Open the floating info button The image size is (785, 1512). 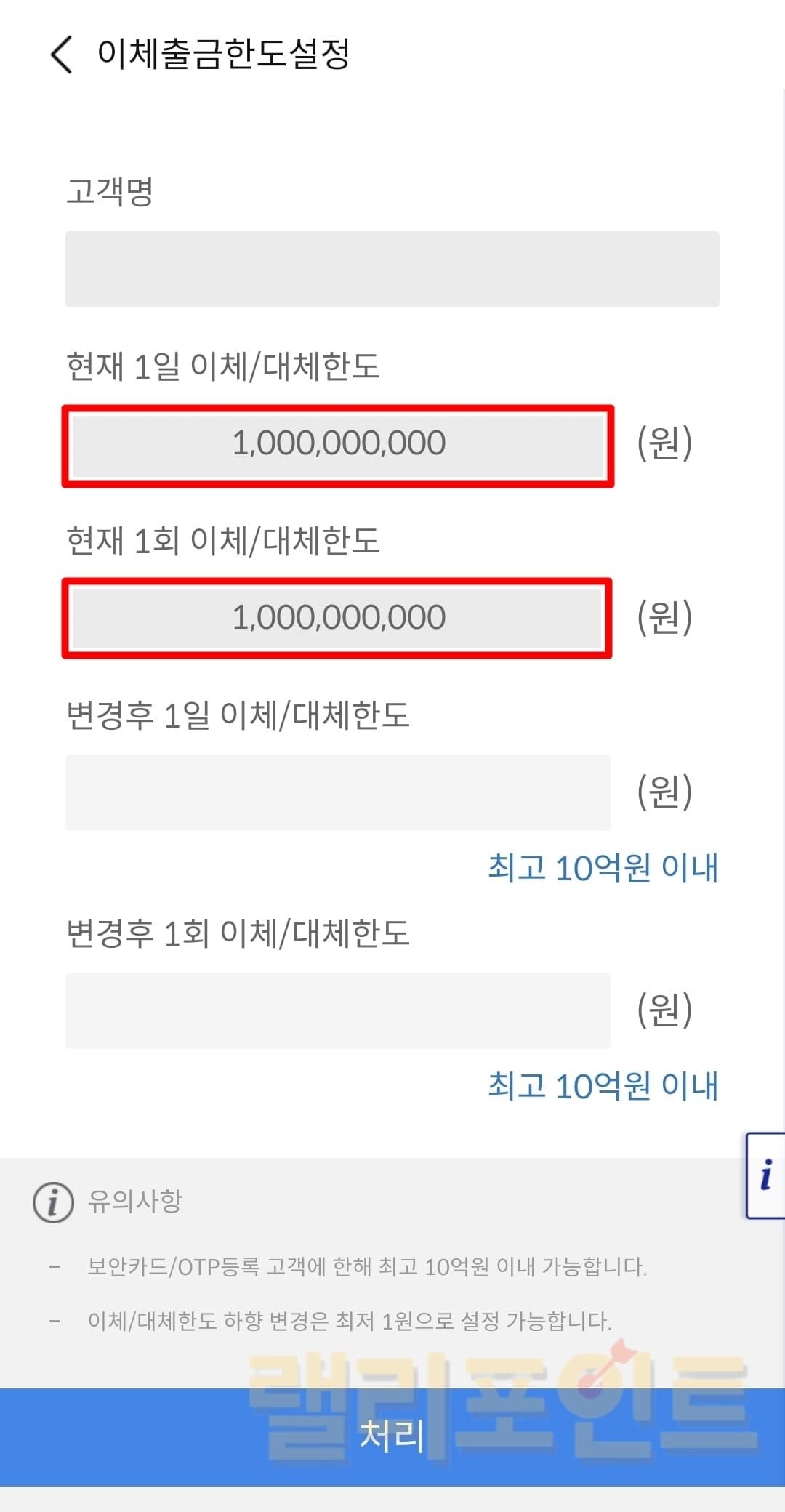point(765,1175)
